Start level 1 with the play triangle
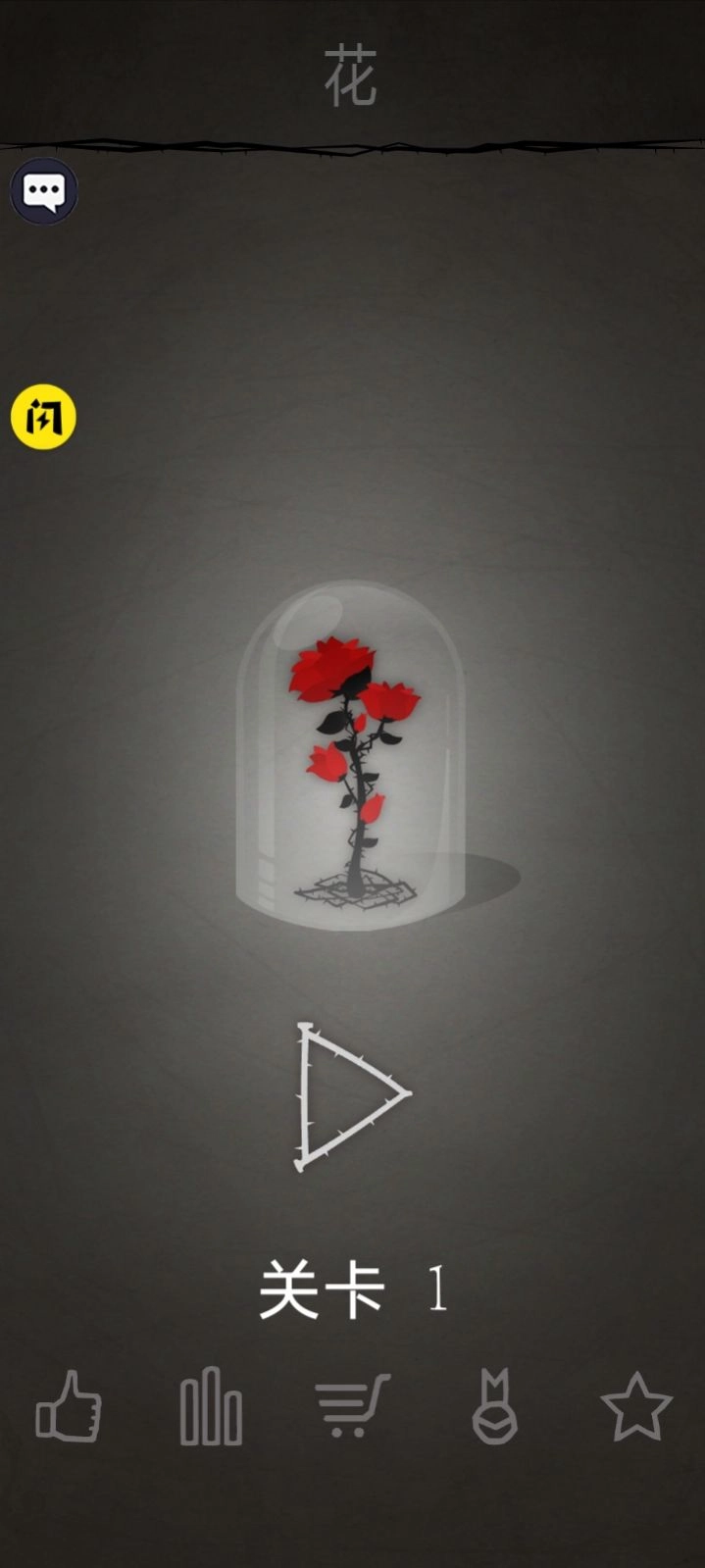Viewport: 705px width, 1568px height. 348,1095
